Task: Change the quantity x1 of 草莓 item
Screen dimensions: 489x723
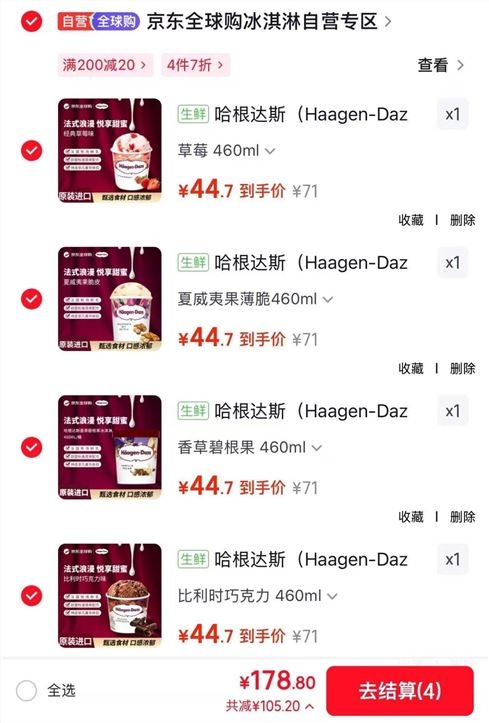Action: click(453, 114)
